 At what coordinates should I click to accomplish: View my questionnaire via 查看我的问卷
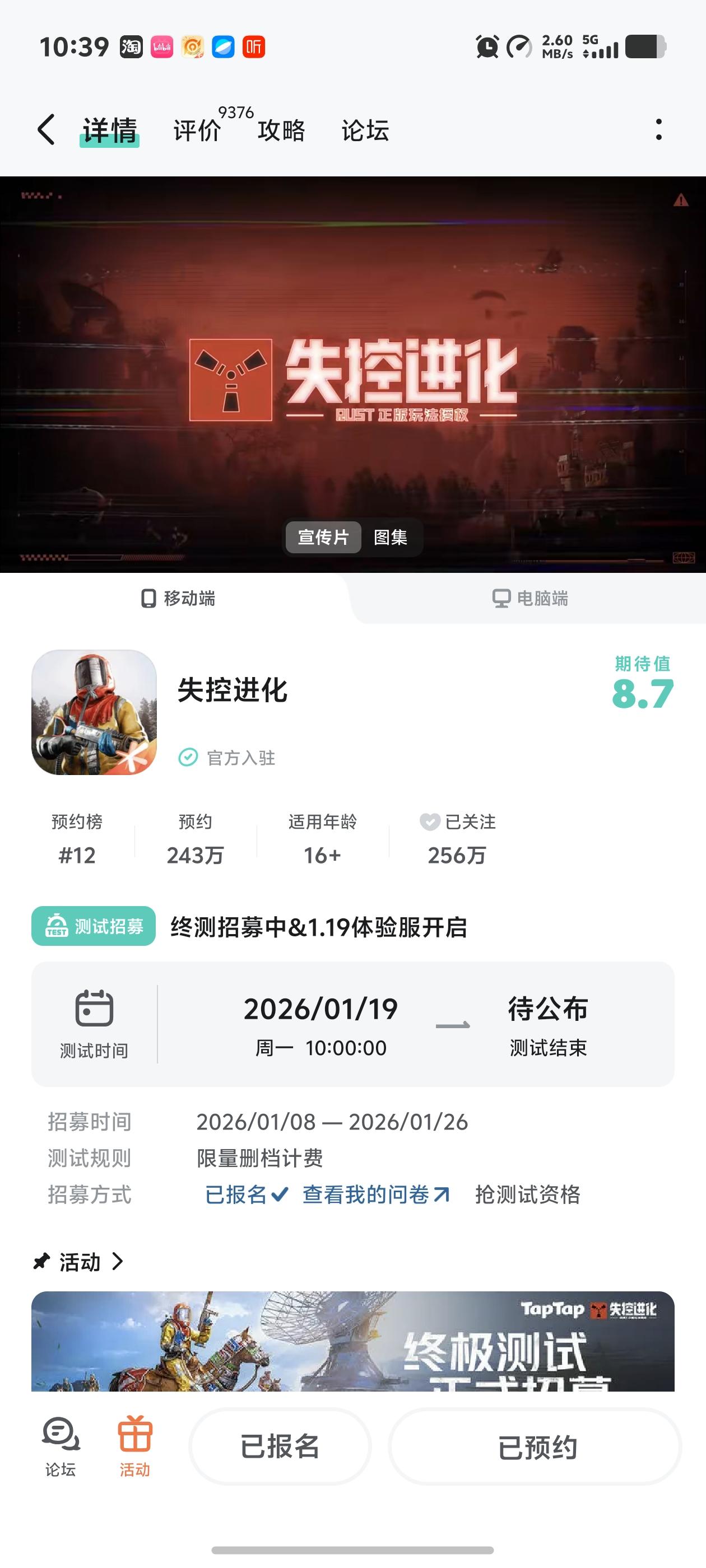click(376, 1194)
